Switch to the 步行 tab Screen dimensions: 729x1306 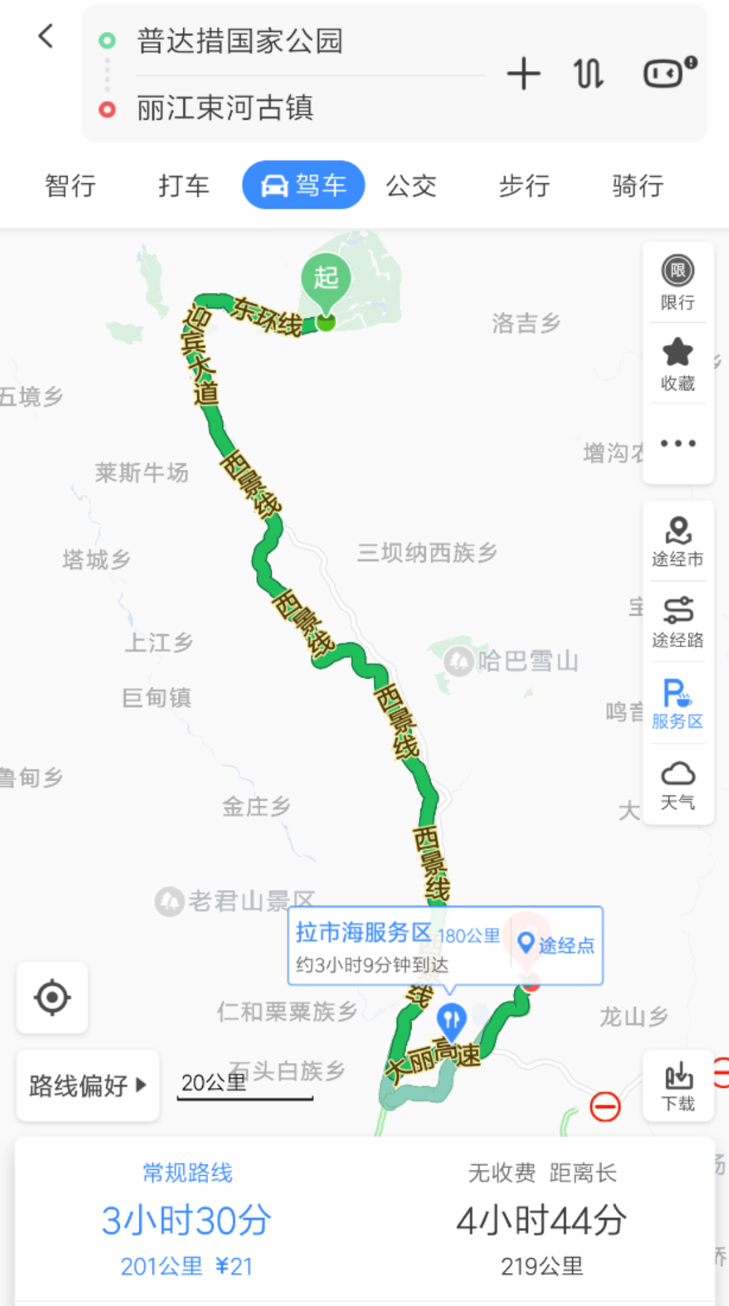pos(524,185)
